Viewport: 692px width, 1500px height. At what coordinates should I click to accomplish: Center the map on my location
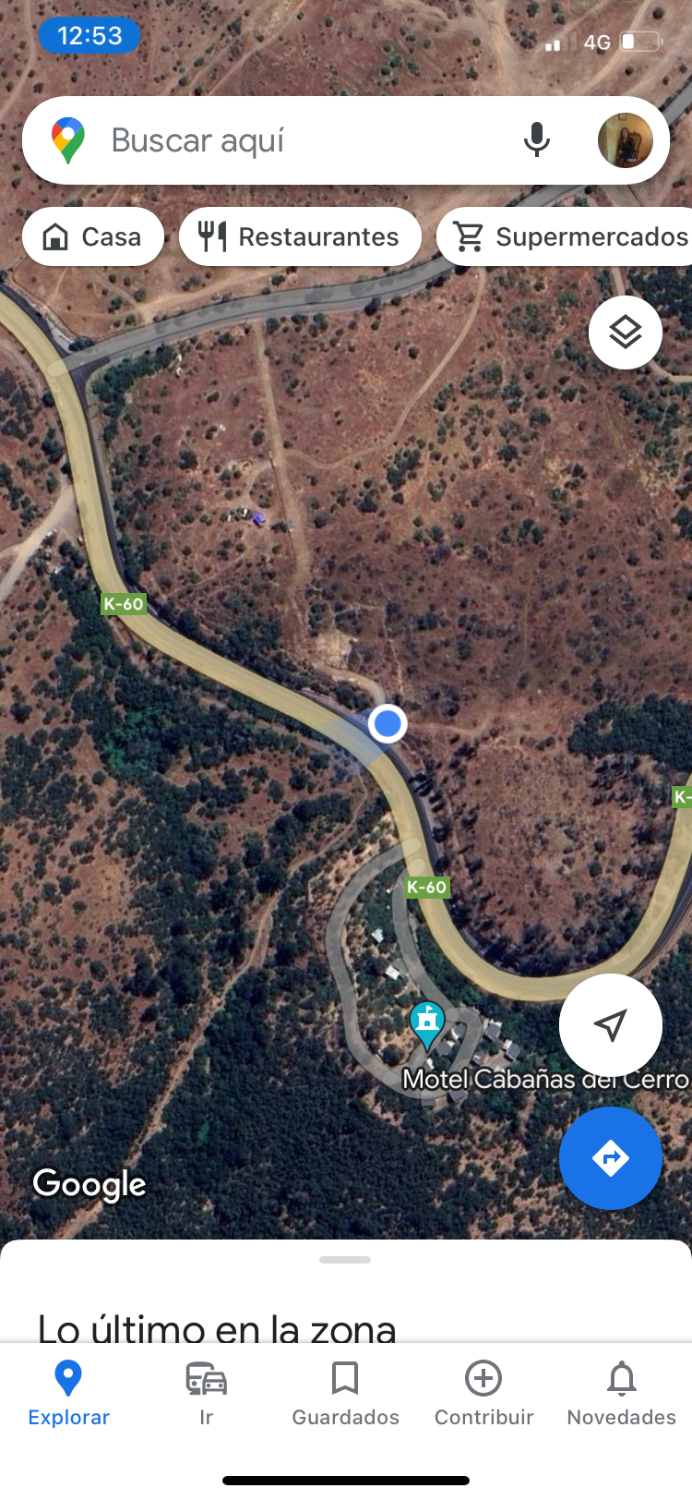pos(610,1025)
